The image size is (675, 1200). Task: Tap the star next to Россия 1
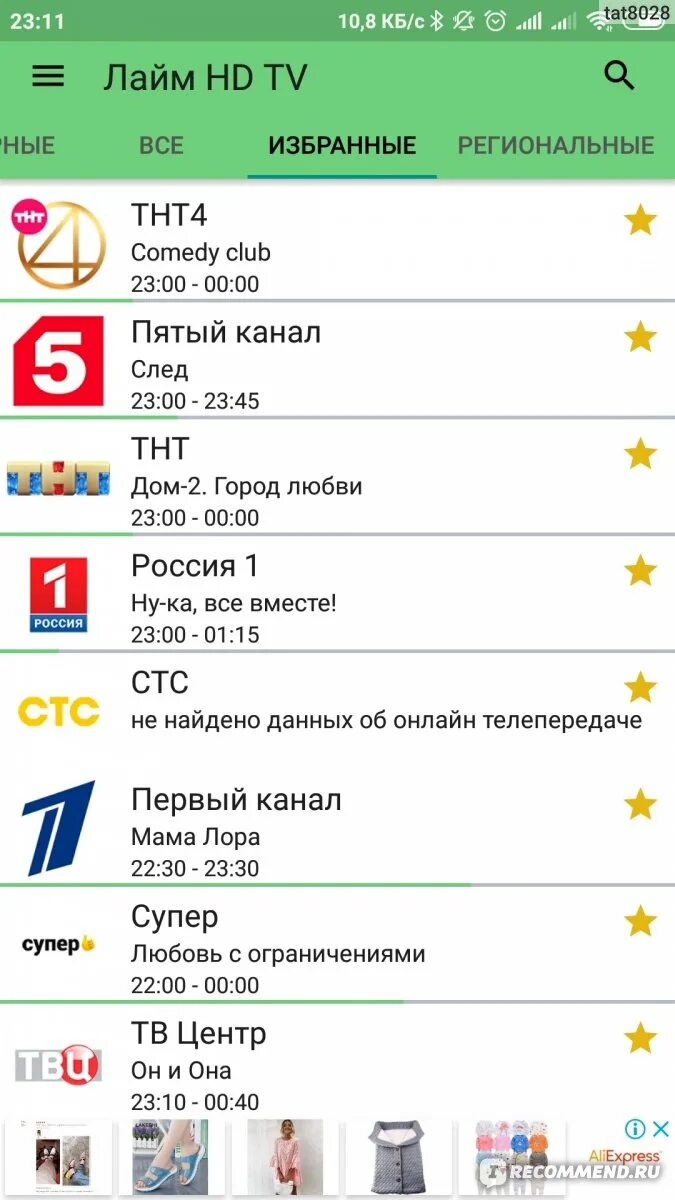click(x=640, y=571)
